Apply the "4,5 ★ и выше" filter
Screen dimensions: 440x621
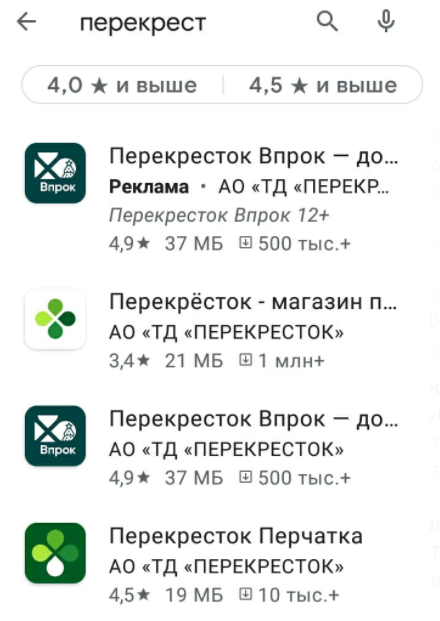pos(323,85)
